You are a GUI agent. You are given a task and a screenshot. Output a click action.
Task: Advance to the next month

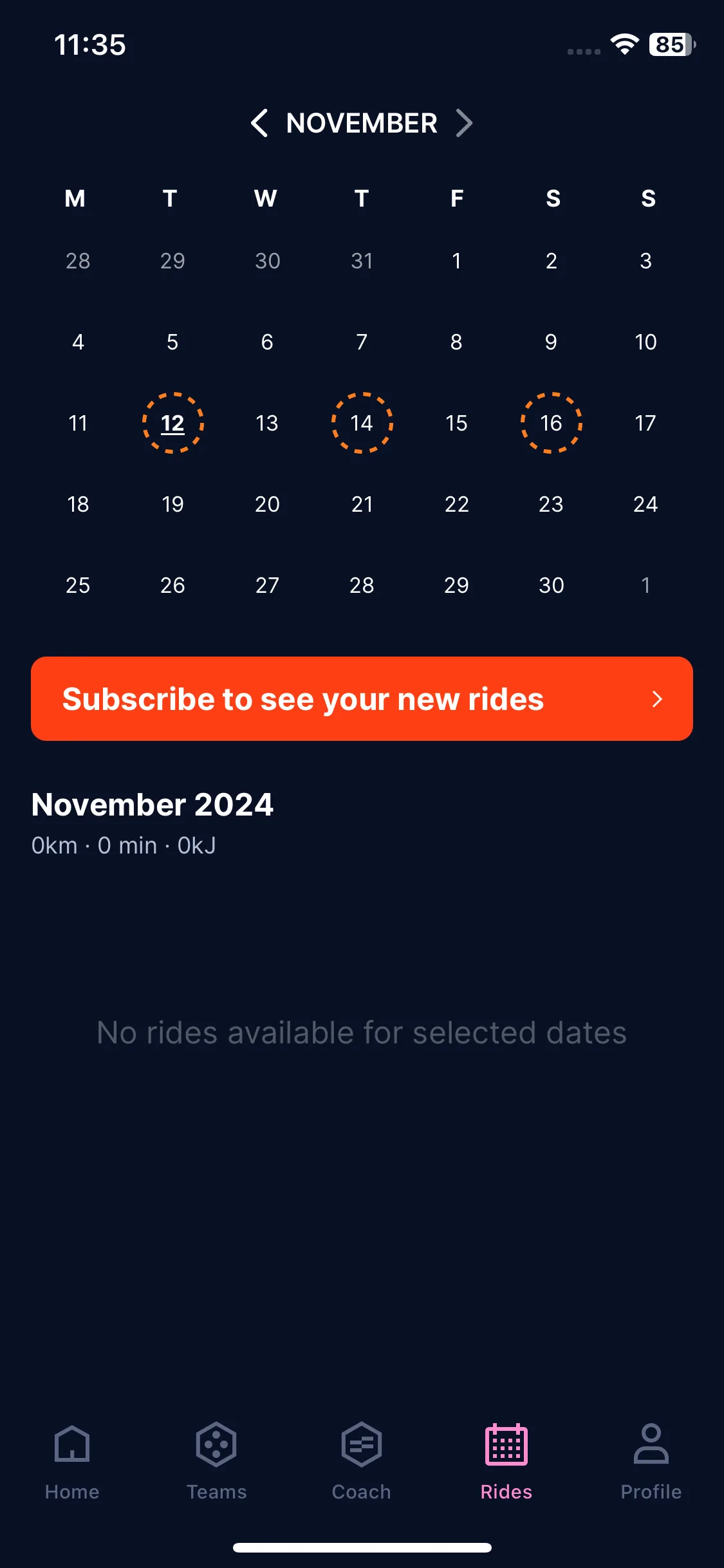(464, 123)
